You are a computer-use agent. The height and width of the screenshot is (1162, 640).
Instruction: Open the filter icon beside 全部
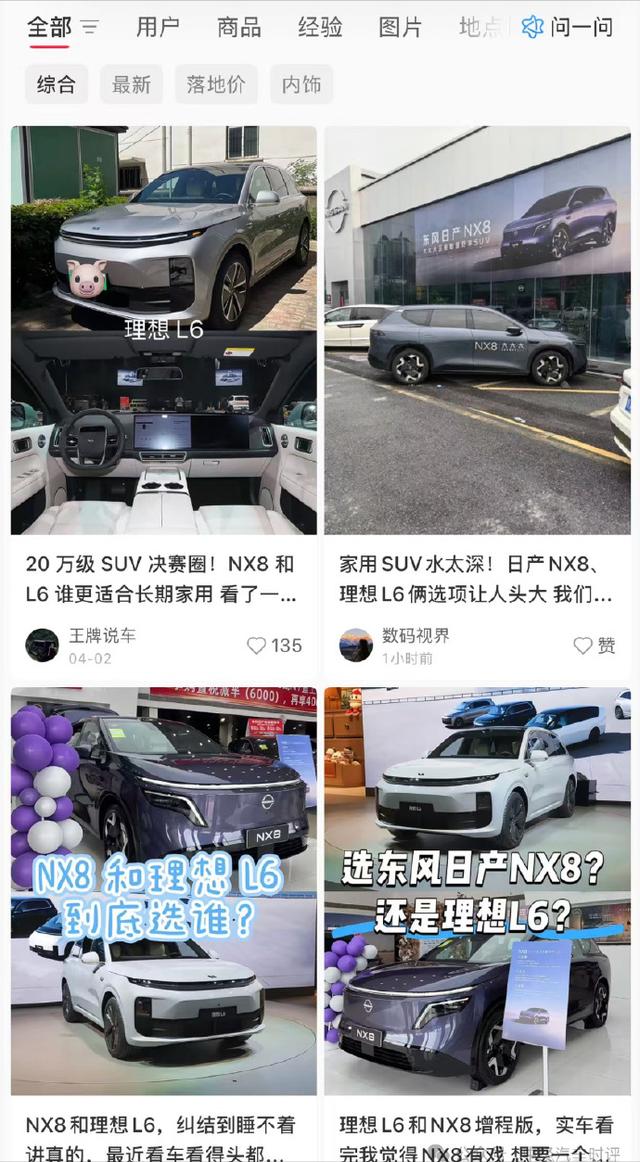pos(90,28)
